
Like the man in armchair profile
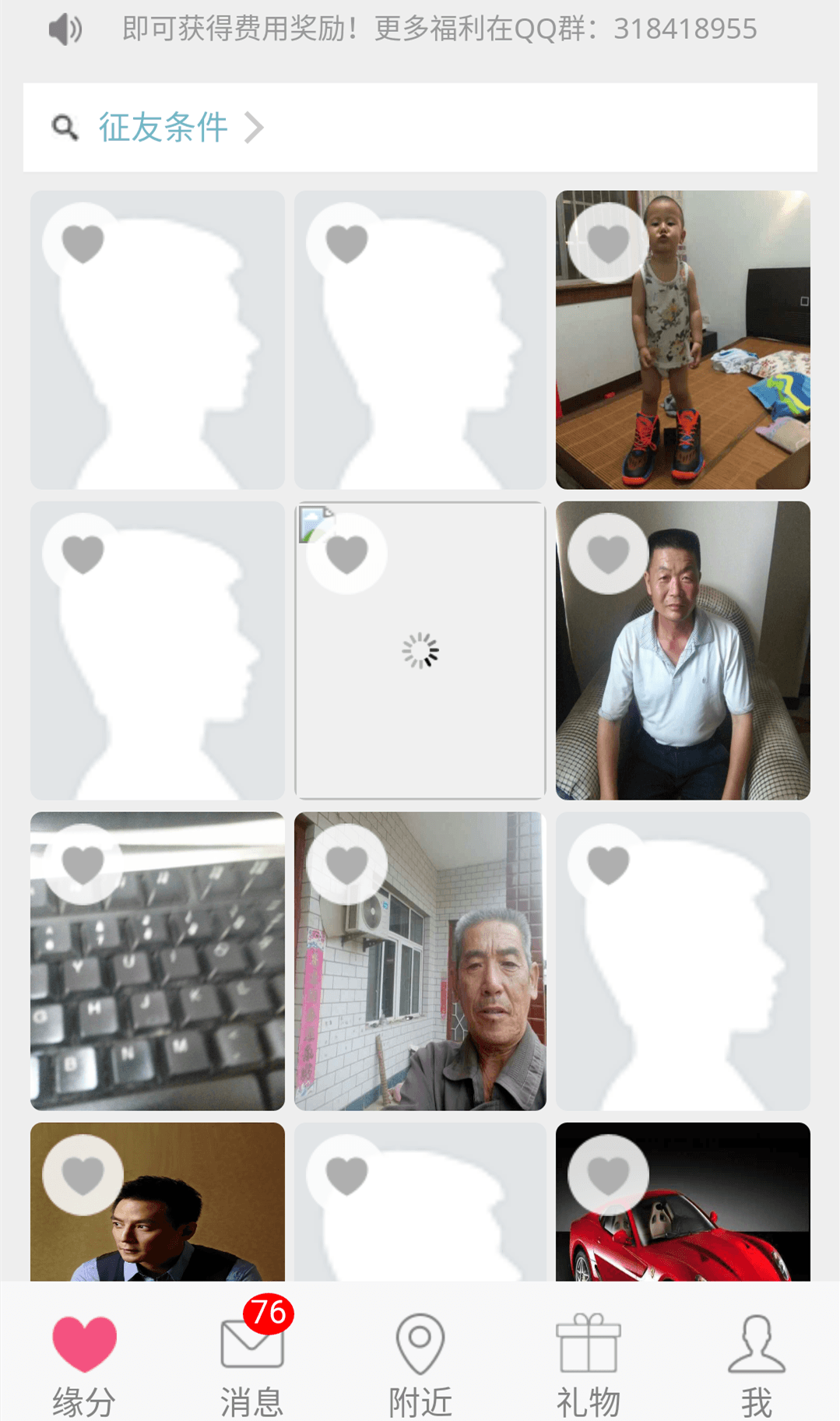click(608, 554)
